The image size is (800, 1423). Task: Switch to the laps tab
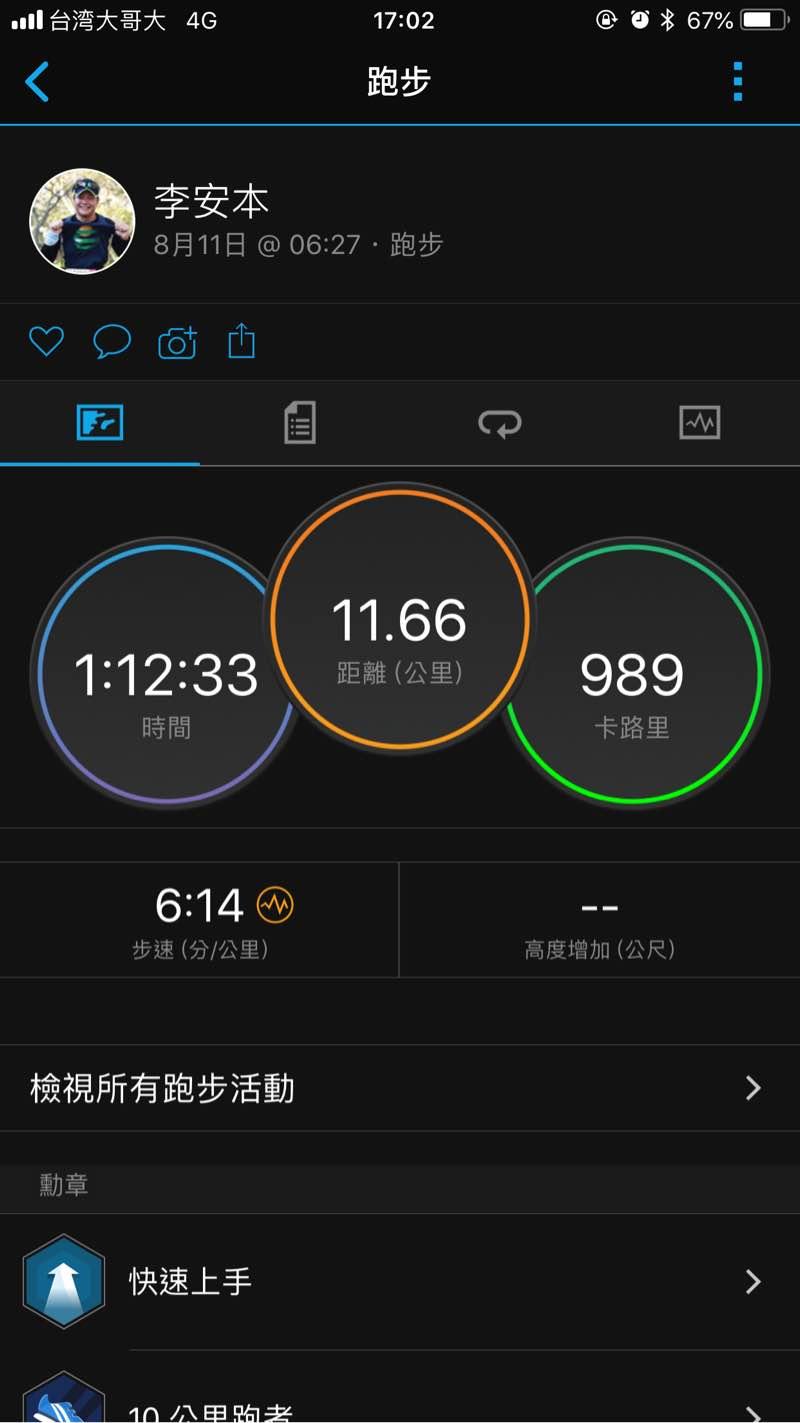(499, 423)
